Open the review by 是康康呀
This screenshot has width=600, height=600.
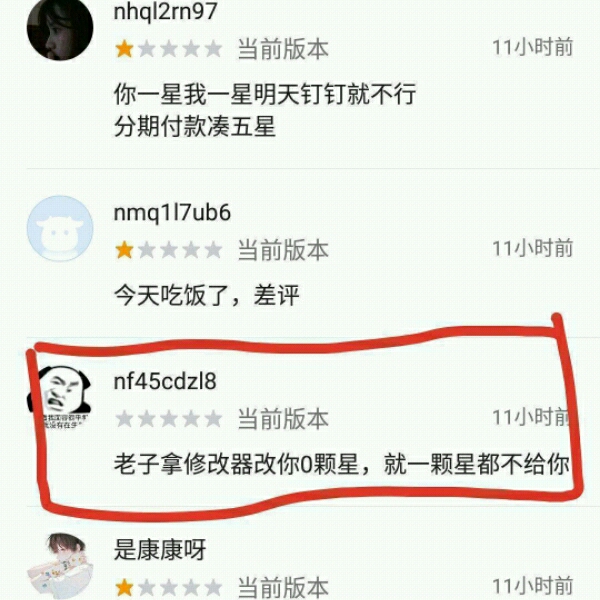click(x=160, y=548)
